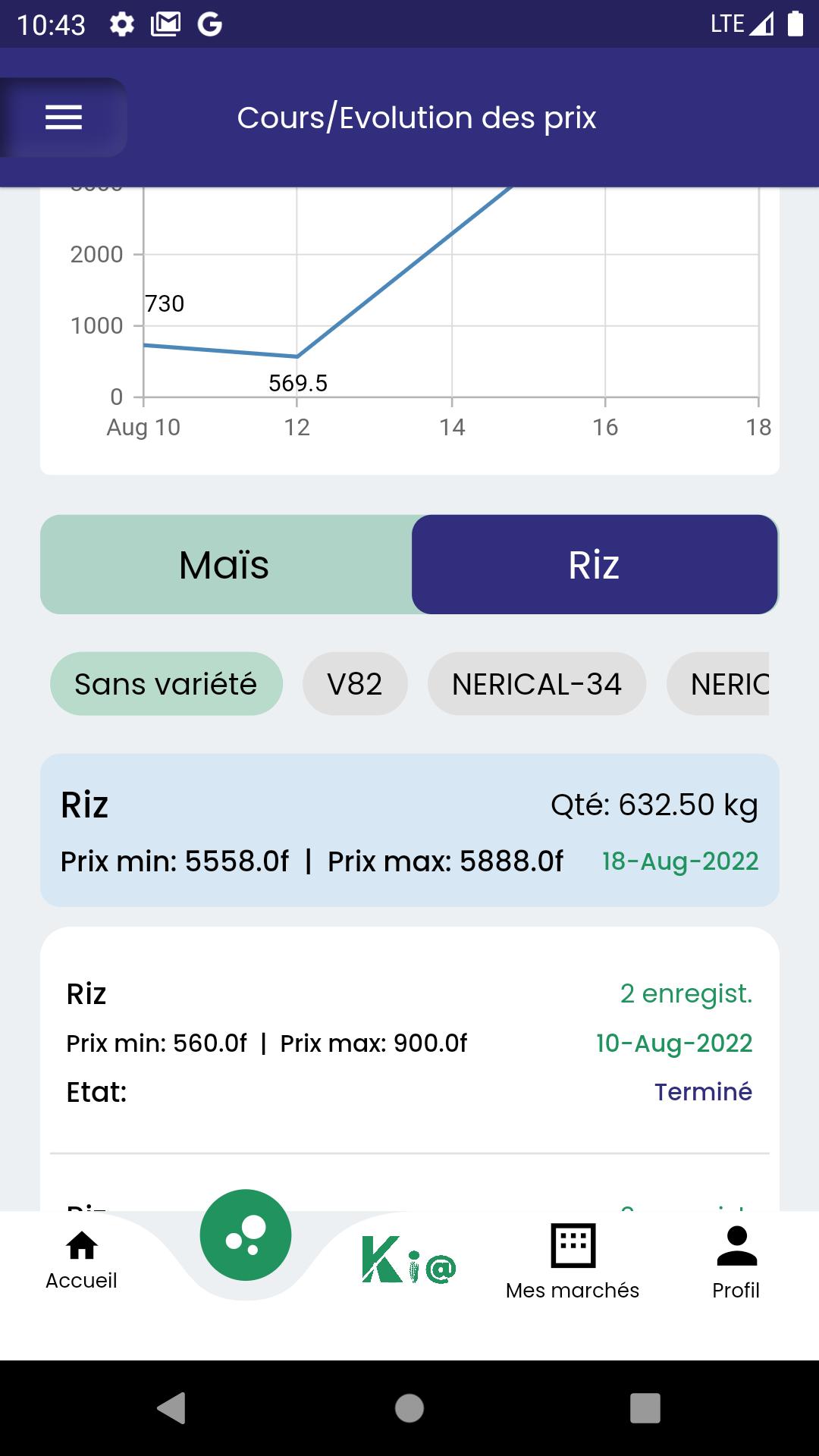This screenshot has width=819, height=1456.
Task: Tap the system back button
Action: click(x=172, y=1408)
